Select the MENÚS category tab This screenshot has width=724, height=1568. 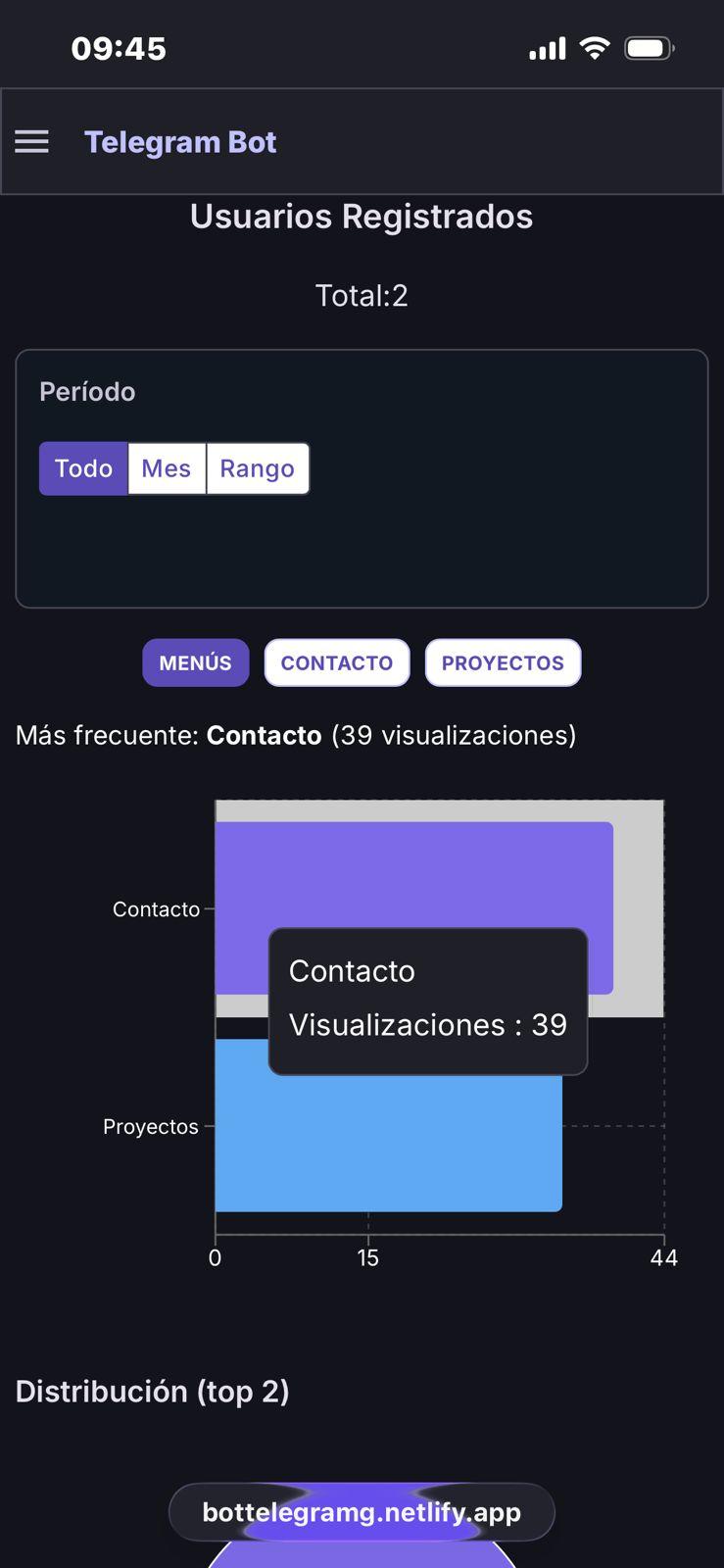tap(195, 662)
